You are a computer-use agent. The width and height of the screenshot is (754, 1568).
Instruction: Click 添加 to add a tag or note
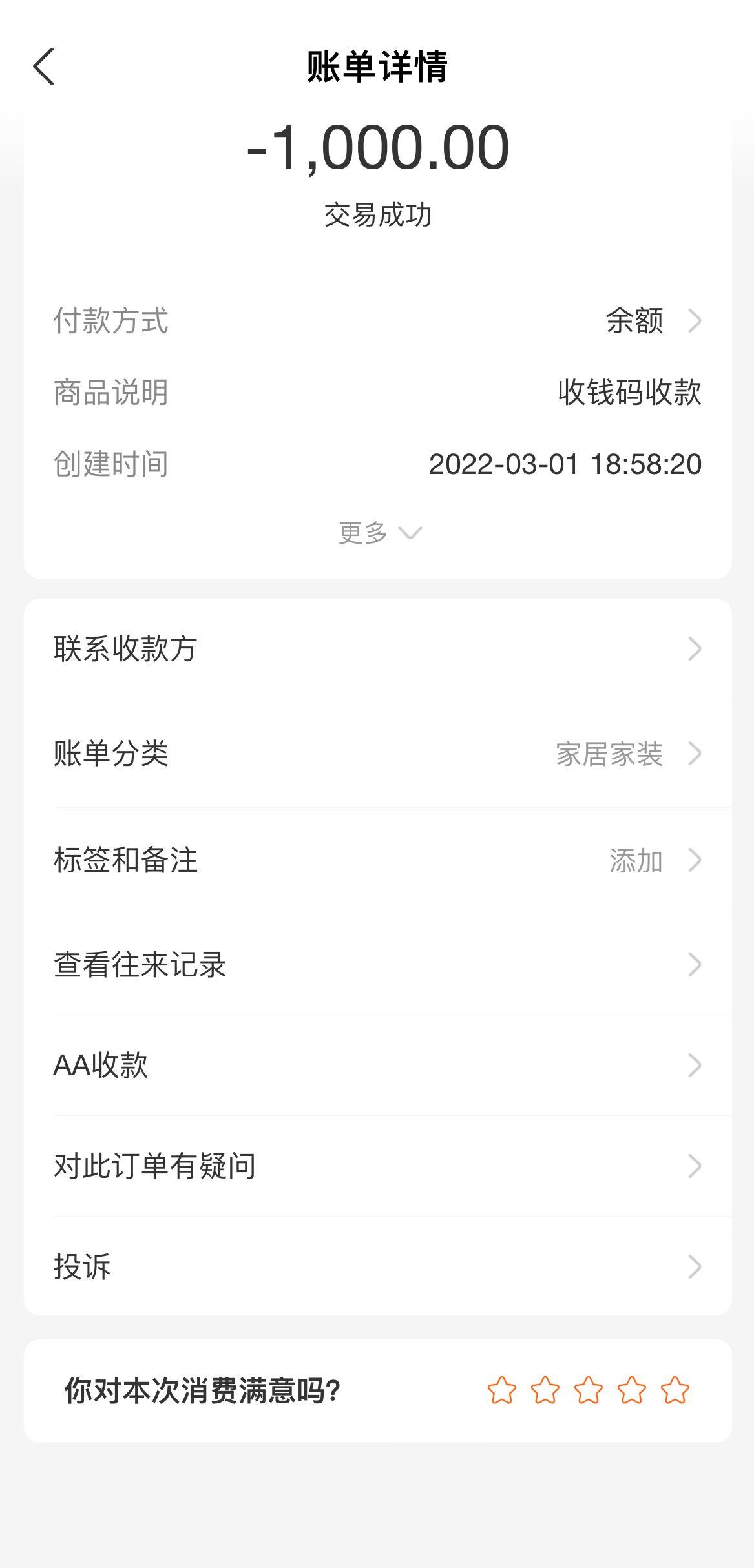[637, 860]
